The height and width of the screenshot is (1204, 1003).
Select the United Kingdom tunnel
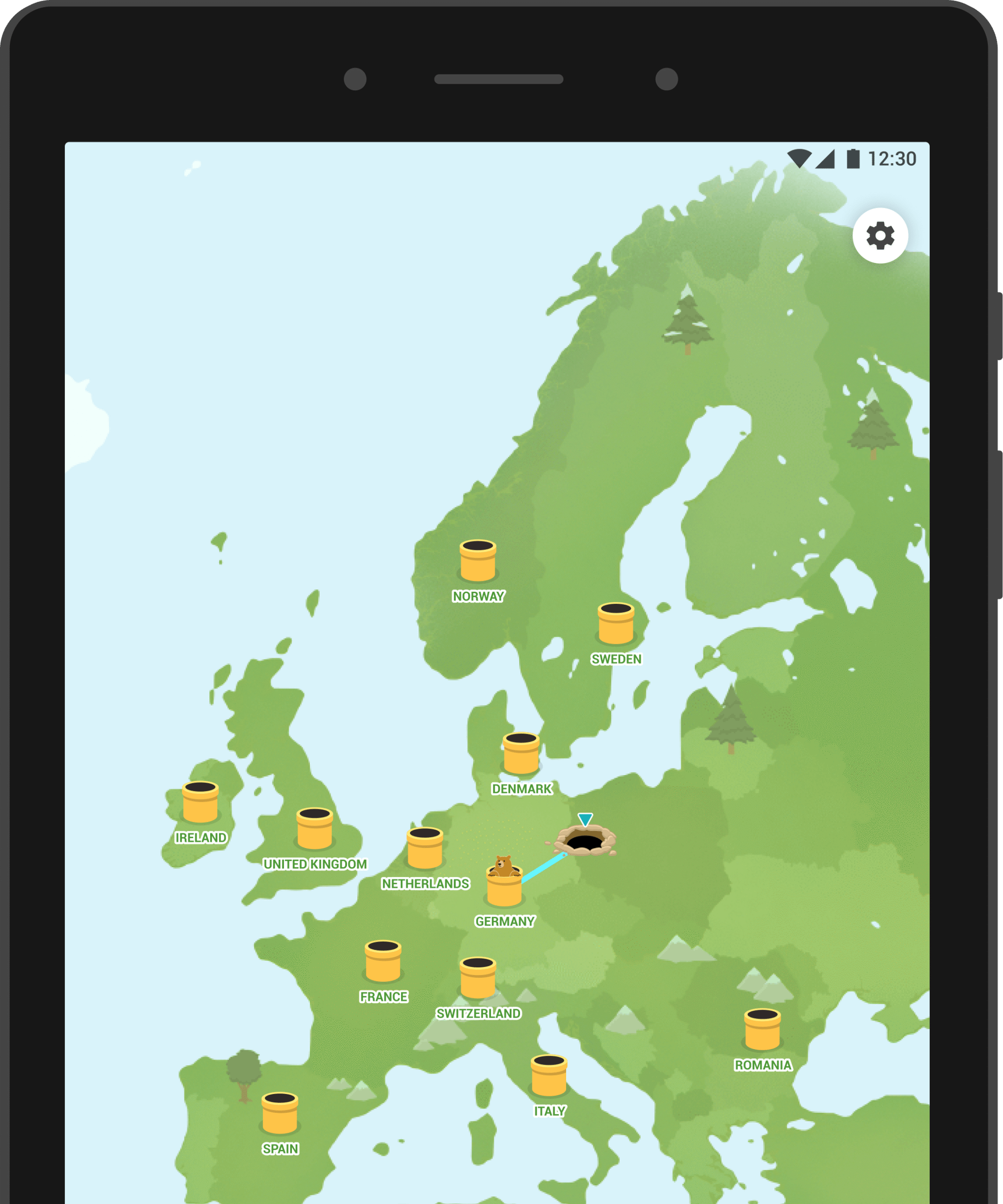coord(315,829)
